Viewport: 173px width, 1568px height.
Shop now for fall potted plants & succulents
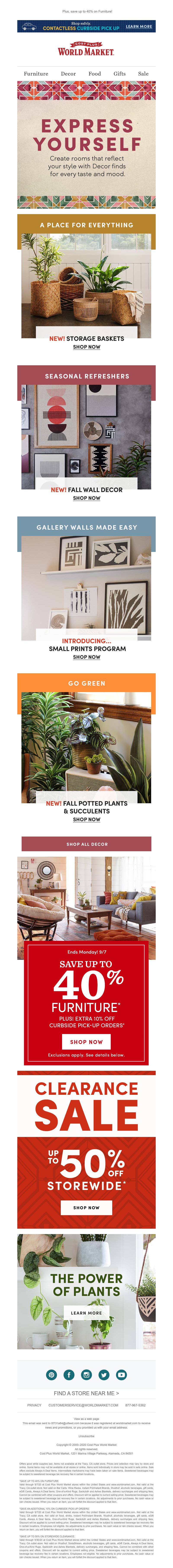pos(86,819)
